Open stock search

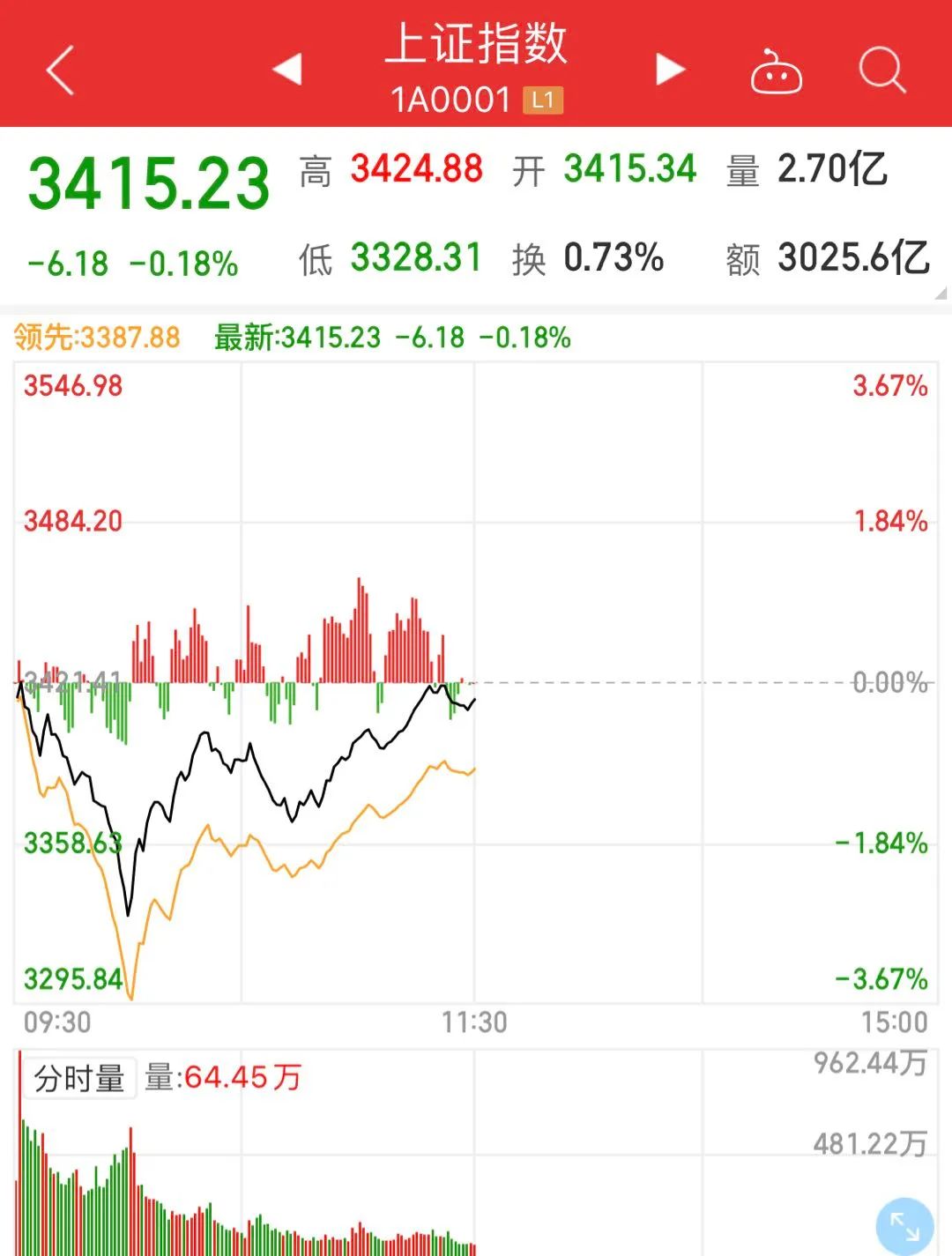[881, 70]
